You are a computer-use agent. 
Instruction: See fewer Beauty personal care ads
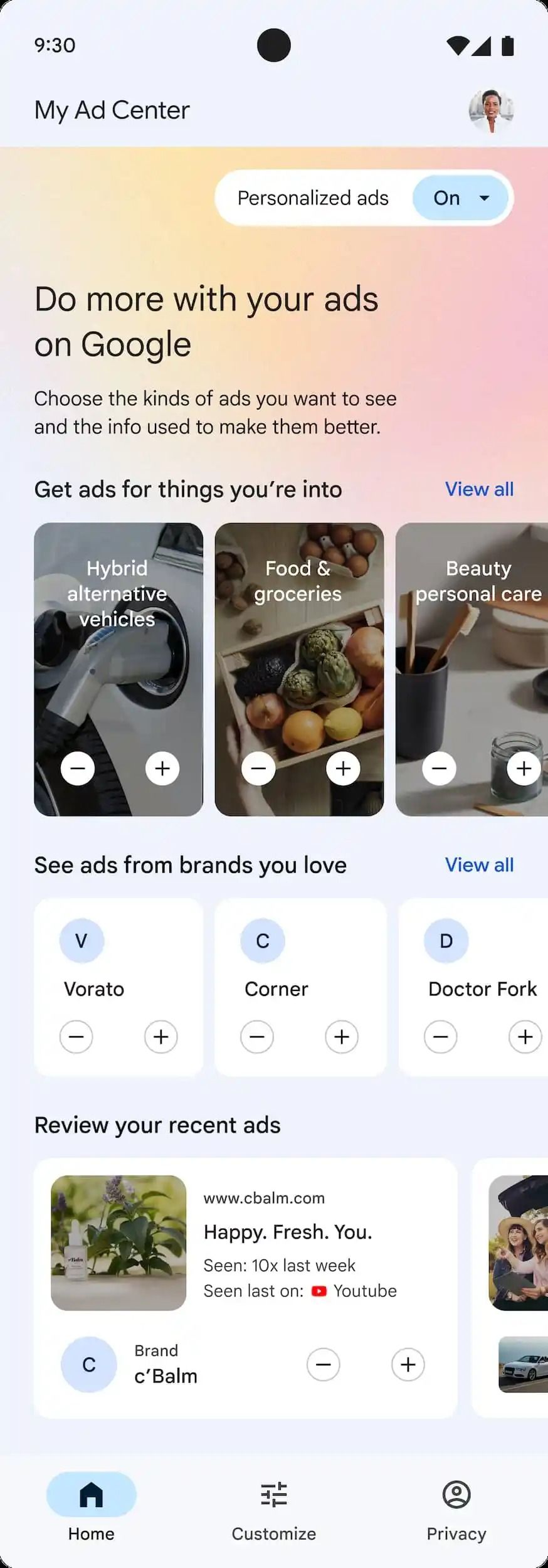[x=439, y=768]
